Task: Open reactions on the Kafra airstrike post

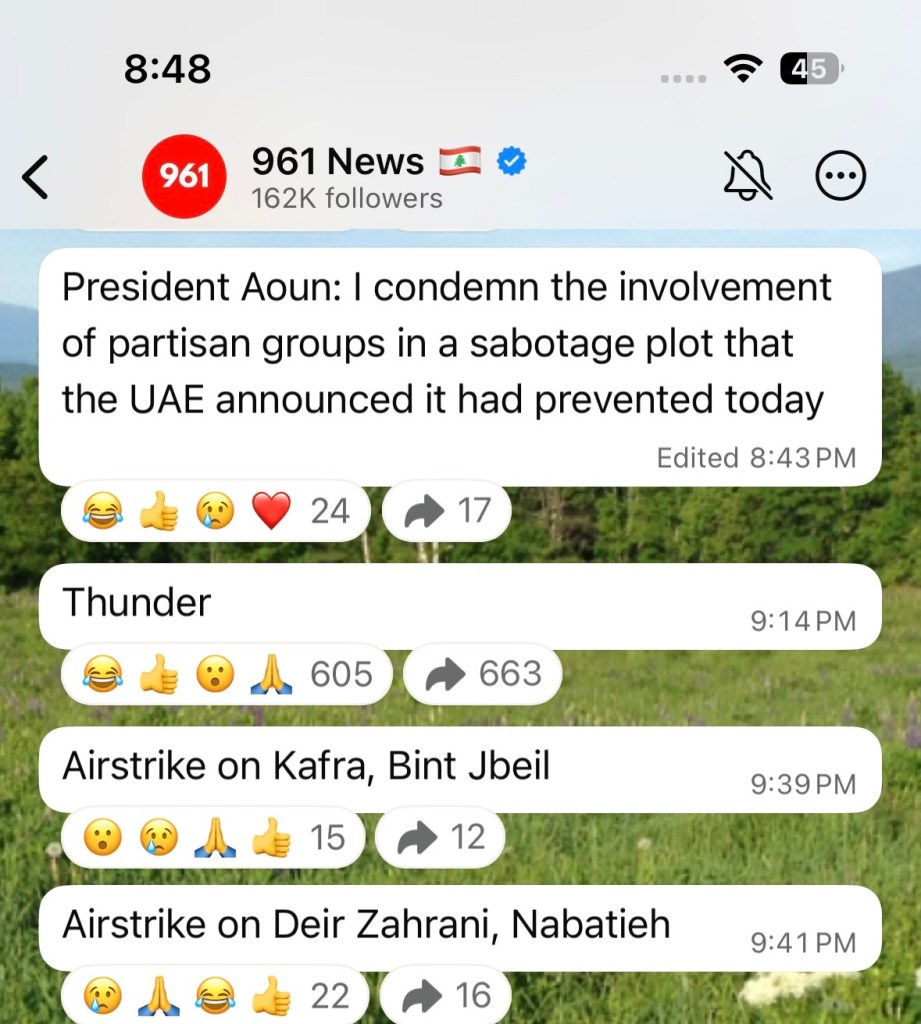Action: coord(213,837)
